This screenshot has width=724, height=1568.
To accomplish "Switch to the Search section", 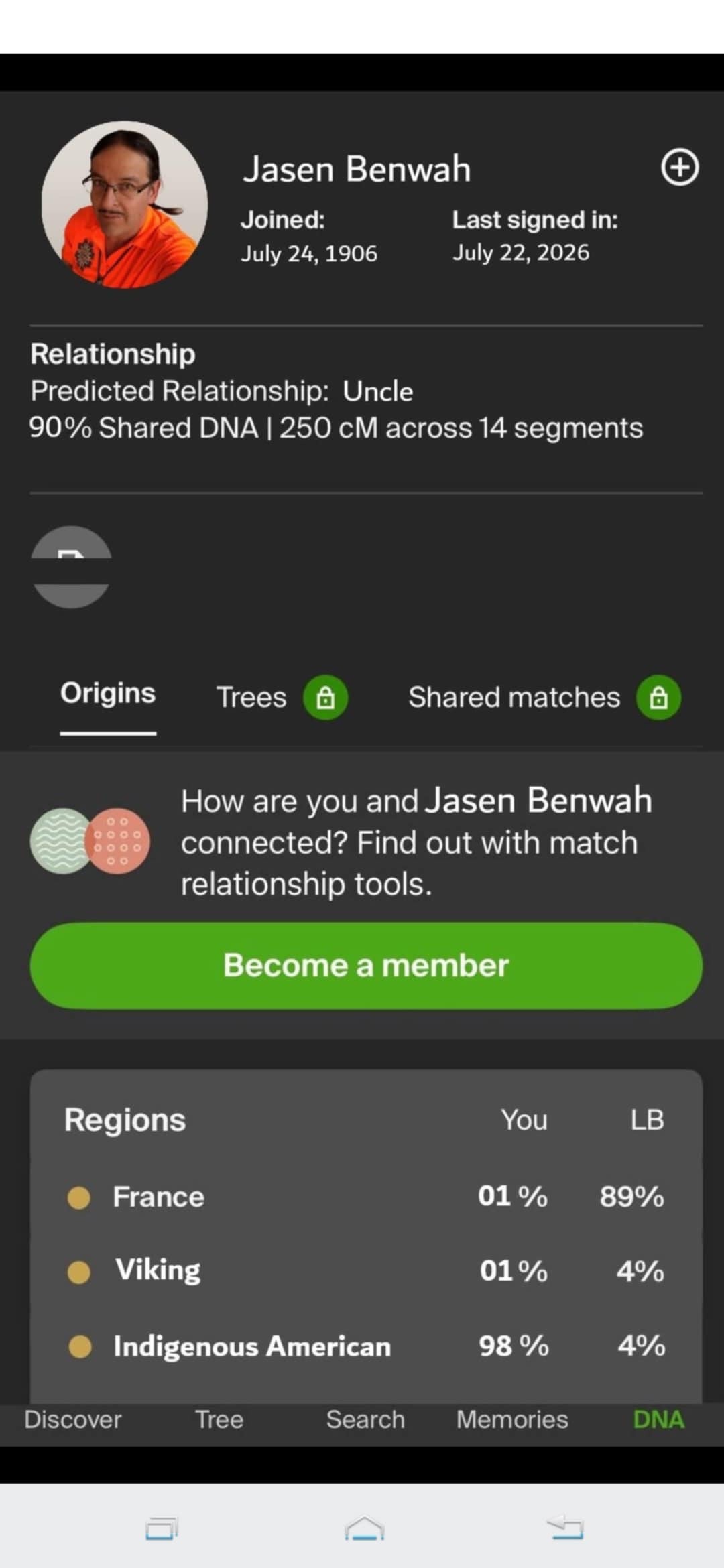I will point(365,1419).
